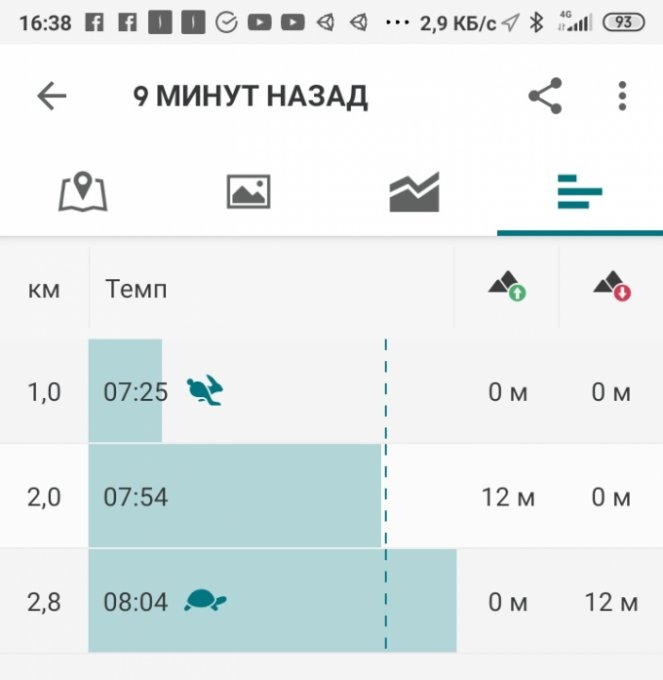The width and height of the screenshot is (663, 680).
Task: Open the overflow menu
Action: pyautogui.click(x=622, y=96)
